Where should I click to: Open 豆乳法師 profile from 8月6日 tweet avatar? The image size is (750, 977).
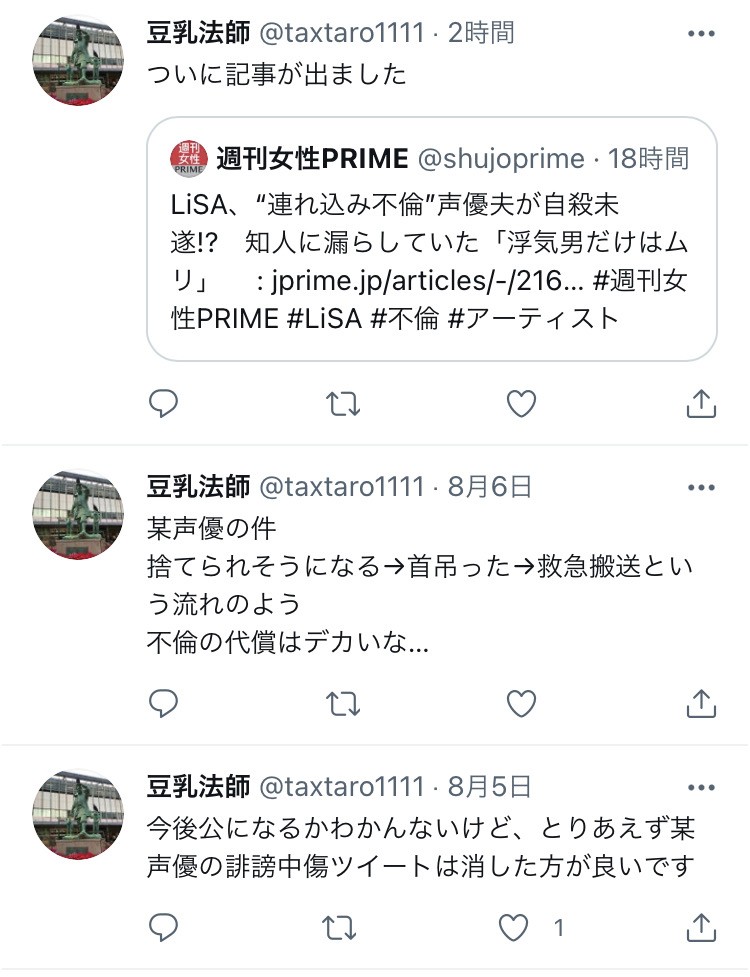(x=79, y=514)
